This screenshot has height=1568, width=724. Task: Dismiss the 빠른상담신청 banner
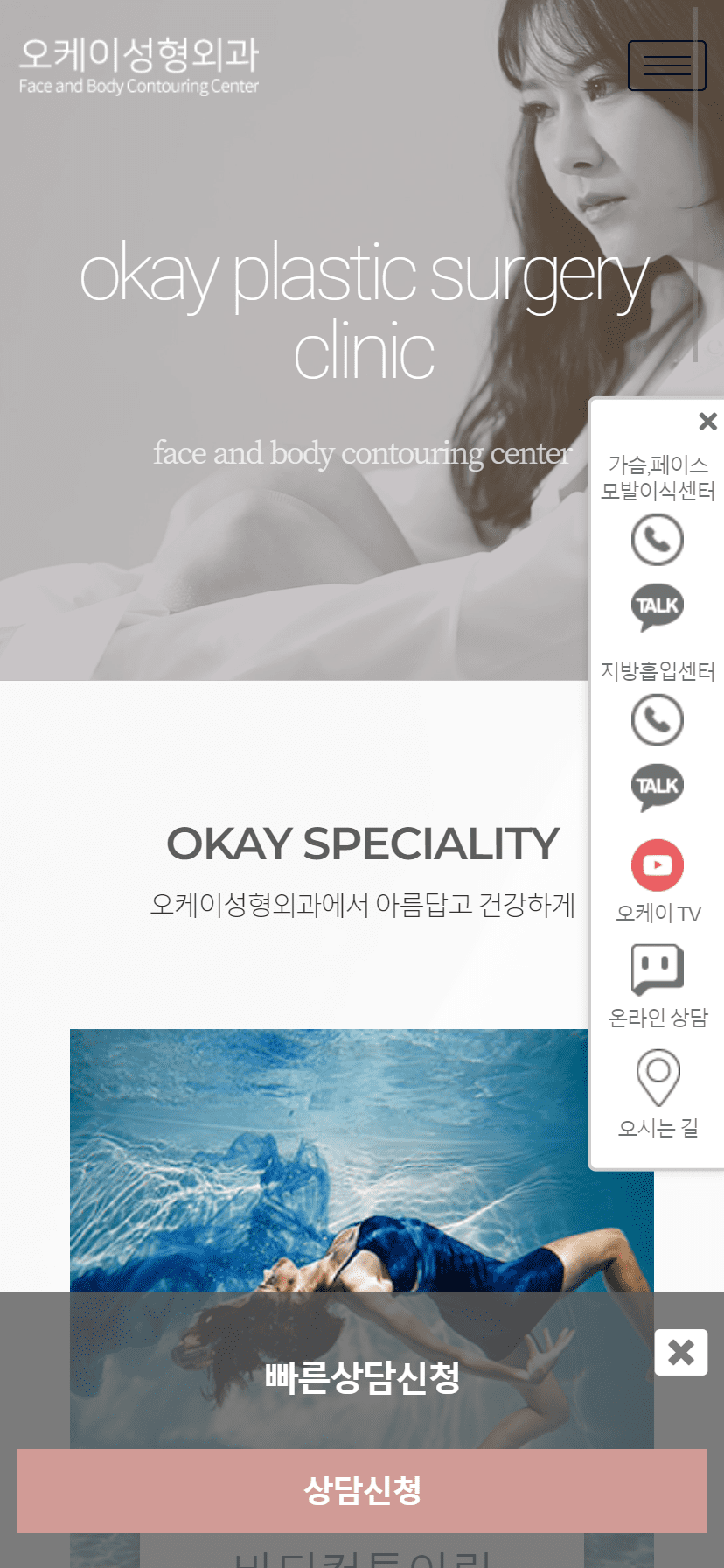680,1352
